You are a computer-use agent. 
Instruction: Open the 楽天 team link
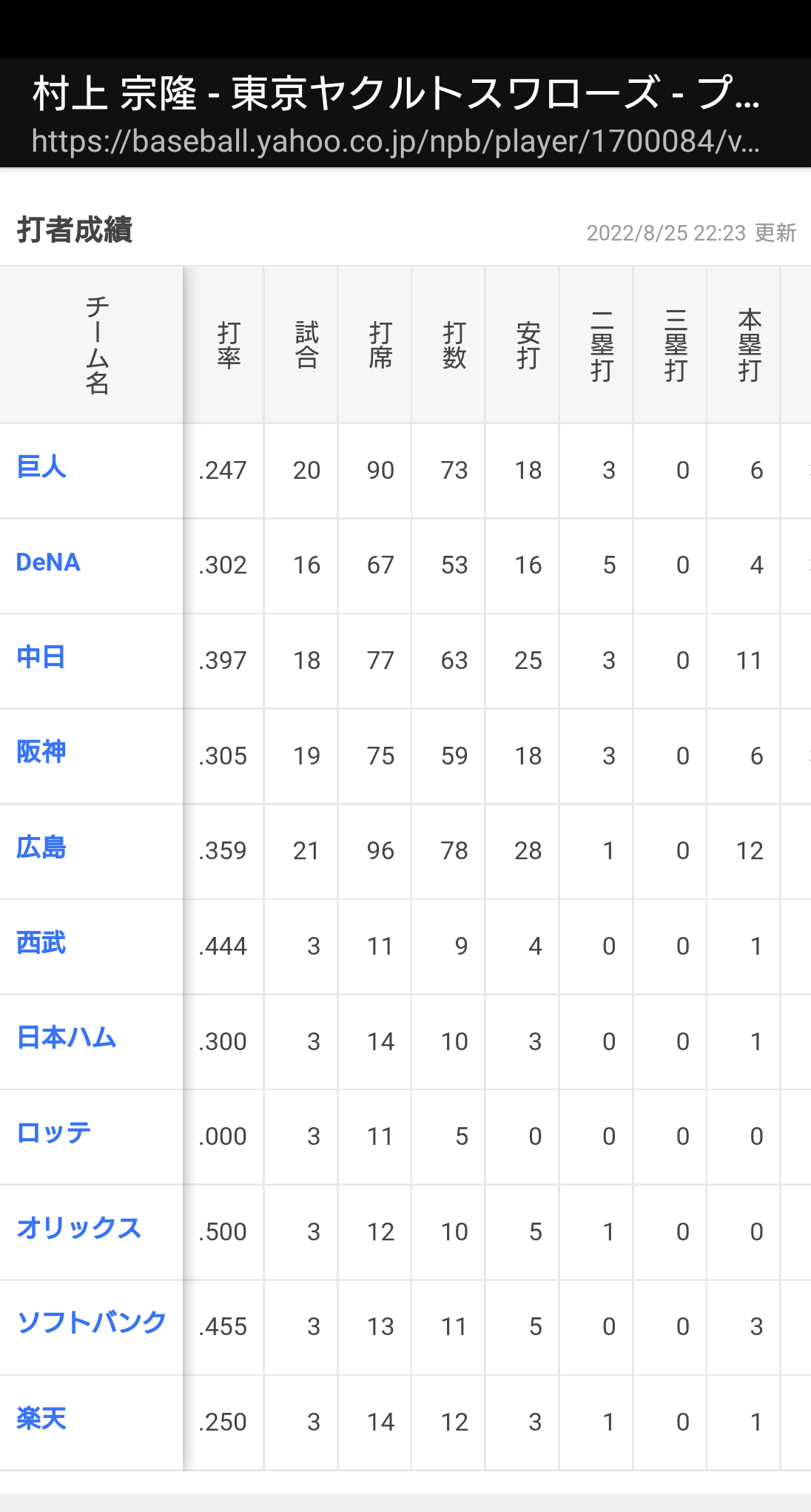41,1419
